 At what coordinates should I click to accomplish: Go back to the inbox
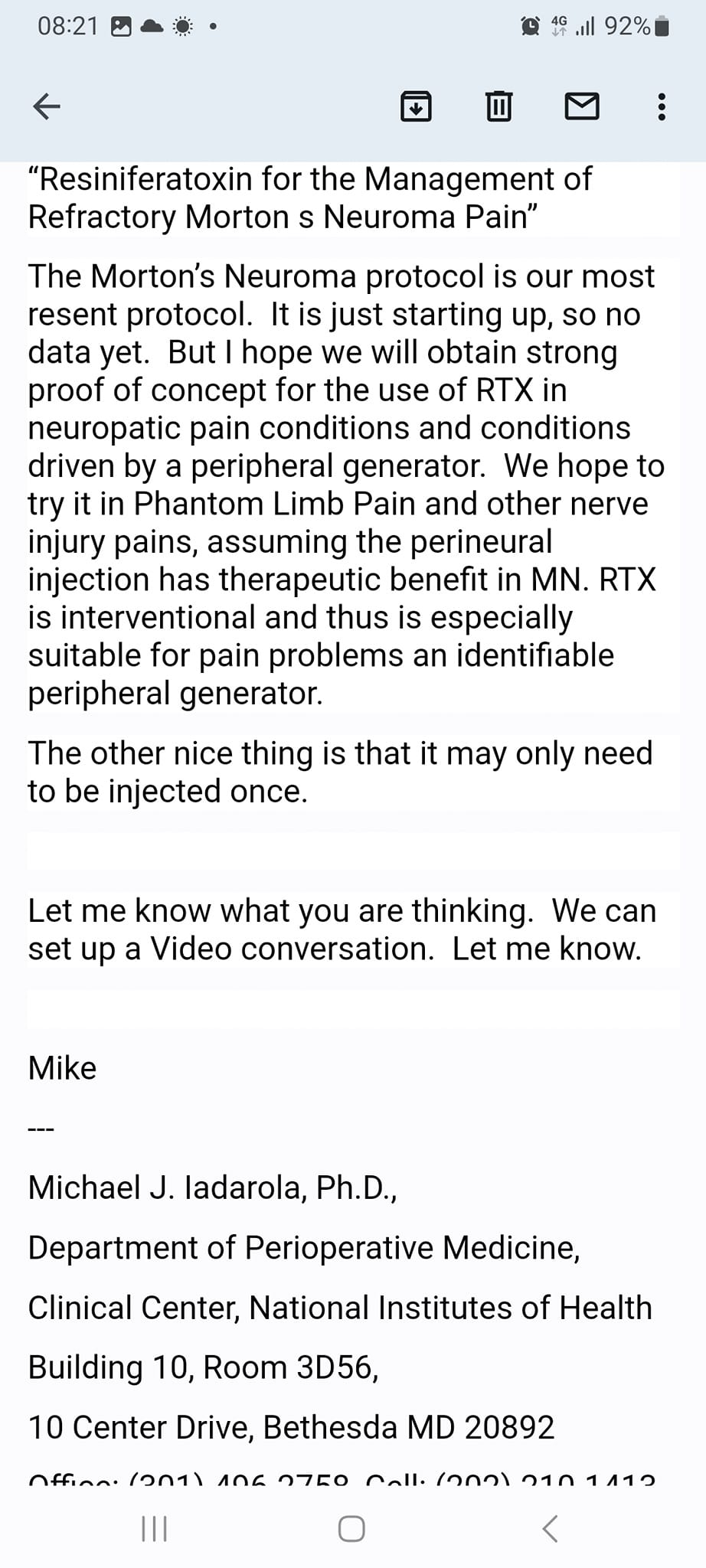click(47, 106)
